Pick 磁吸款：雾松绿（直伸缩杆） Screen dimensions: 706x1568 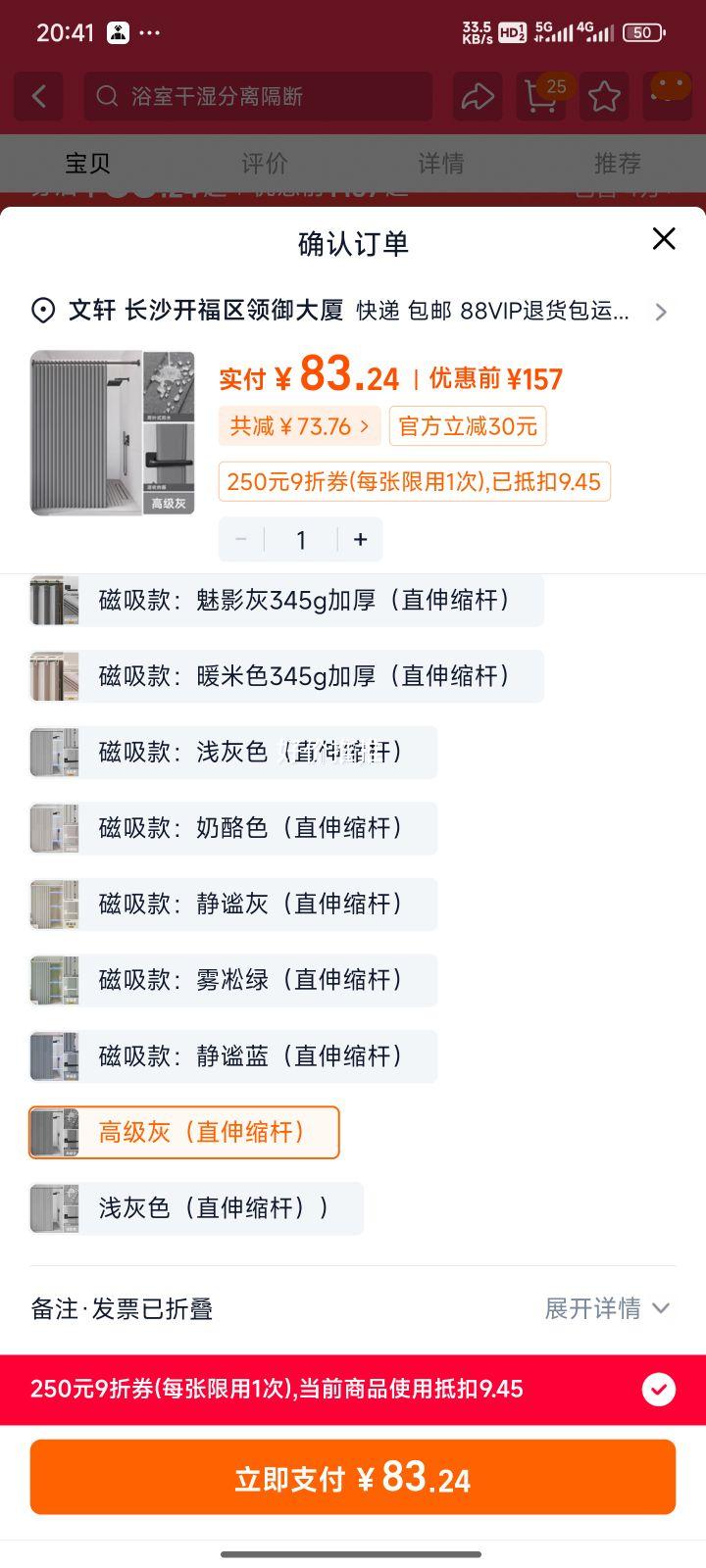point(233,980)
